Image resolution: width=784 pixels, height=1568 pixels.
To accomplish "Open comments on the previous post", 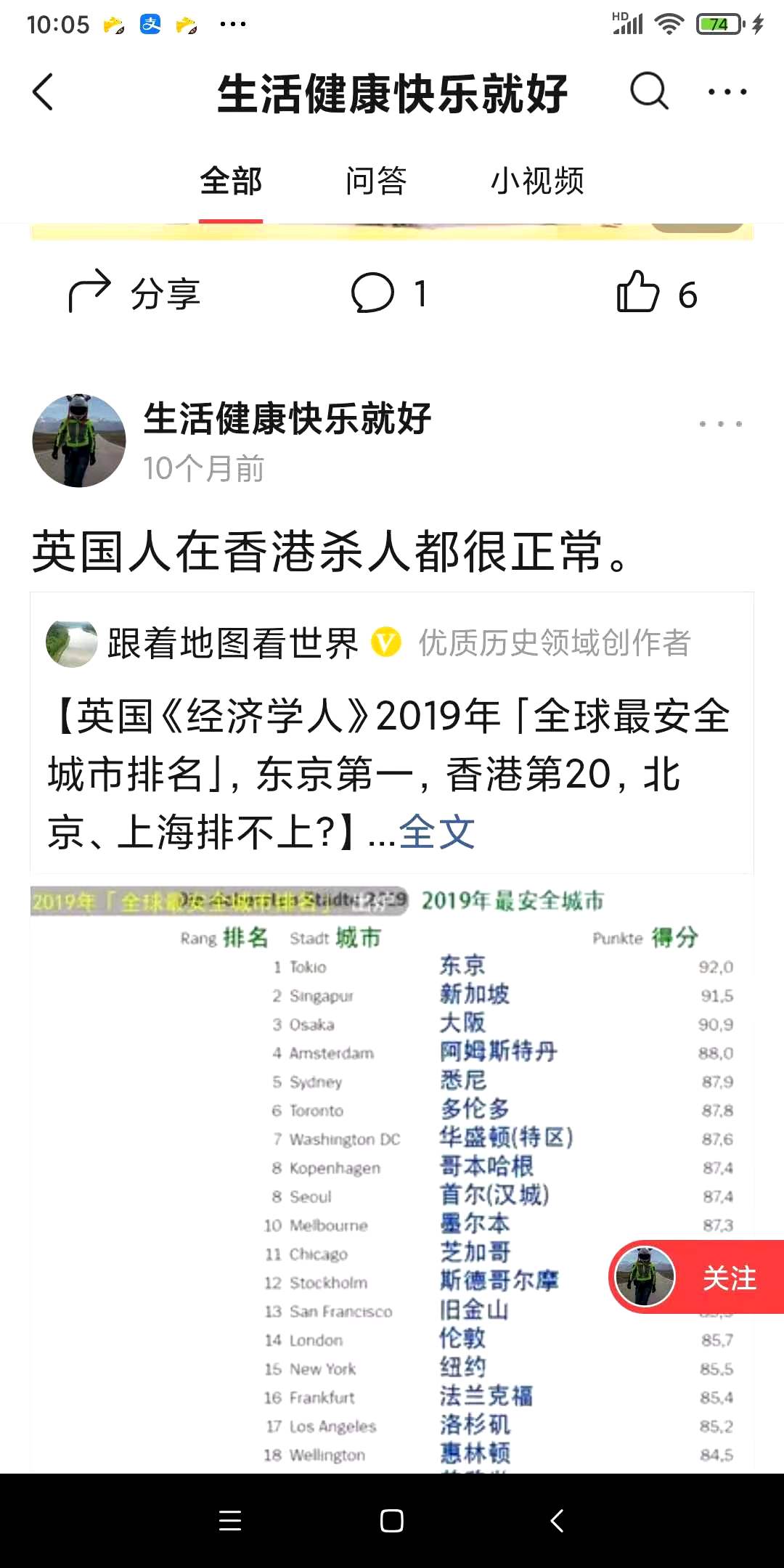I will (x=388, y=293).
